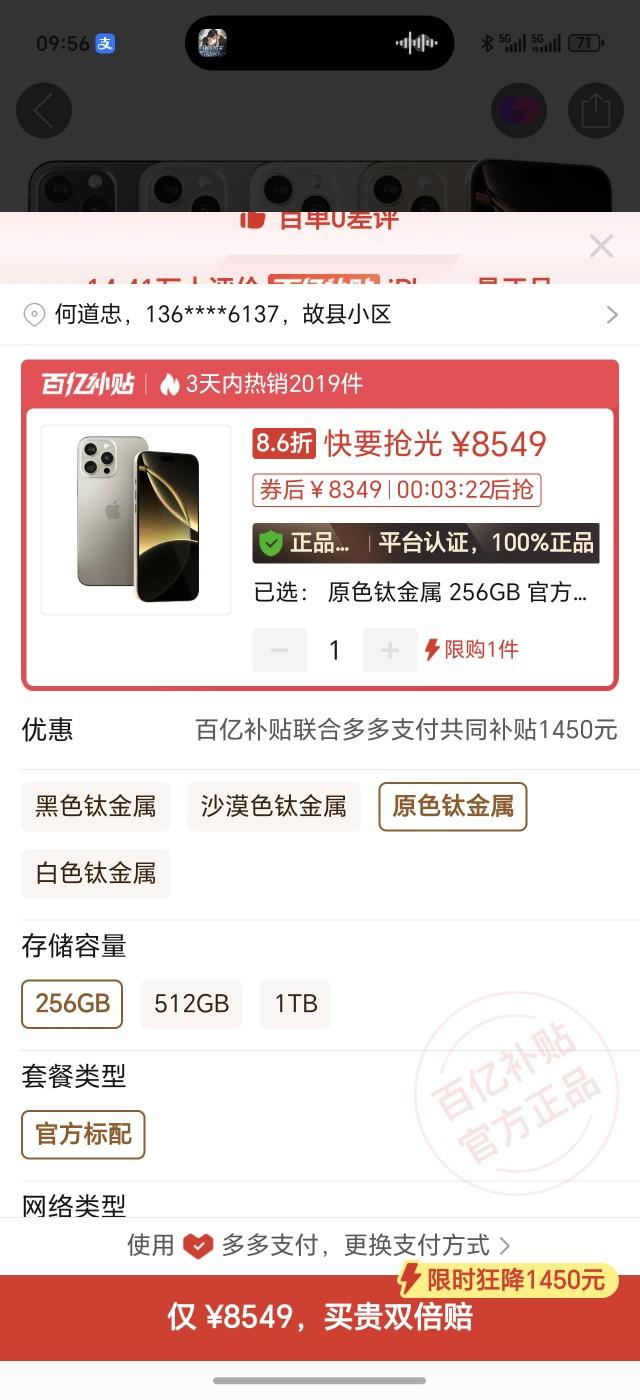Increase quantity with the plus button
640x1400 pixels.
tap(390, 650)
